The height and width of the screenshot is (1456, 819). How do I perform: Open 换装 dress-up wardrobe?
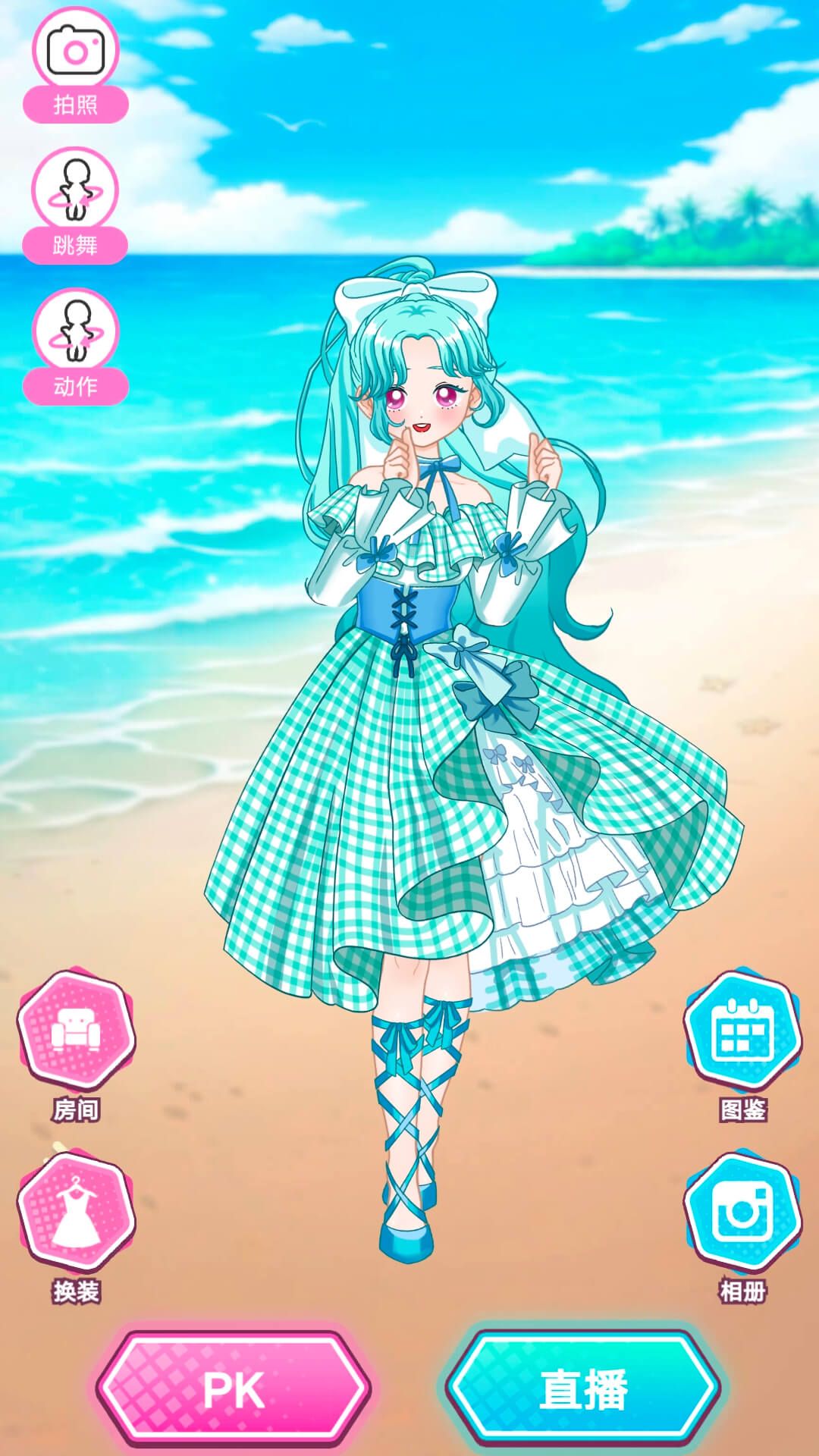76,1212
